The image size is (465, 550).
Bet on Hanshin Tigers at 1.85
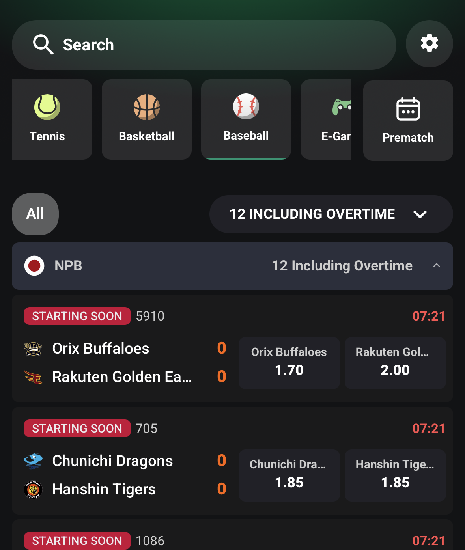coord(395,475)
